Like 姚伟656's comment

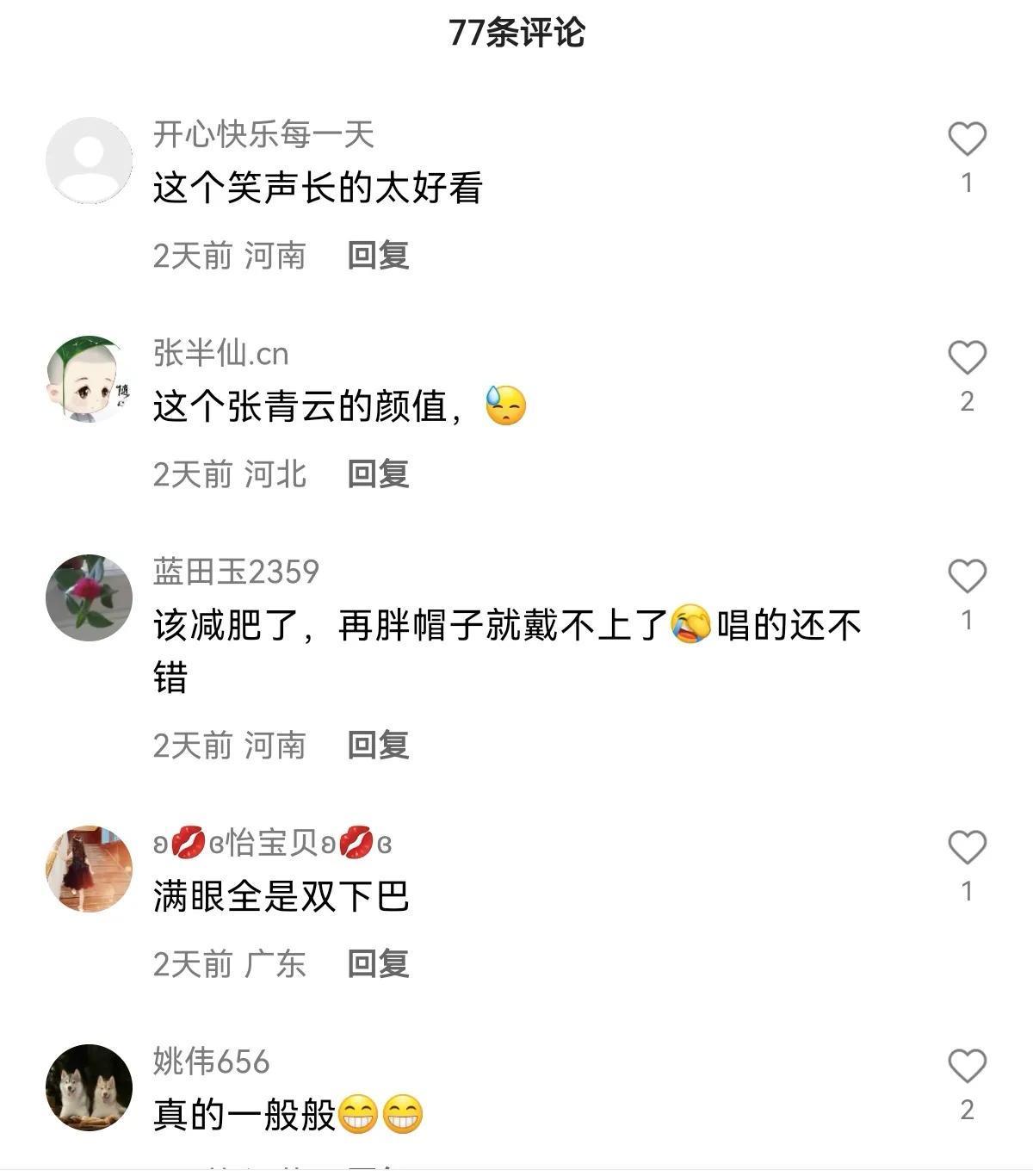pyautogui.click(x=967, y=1067)
